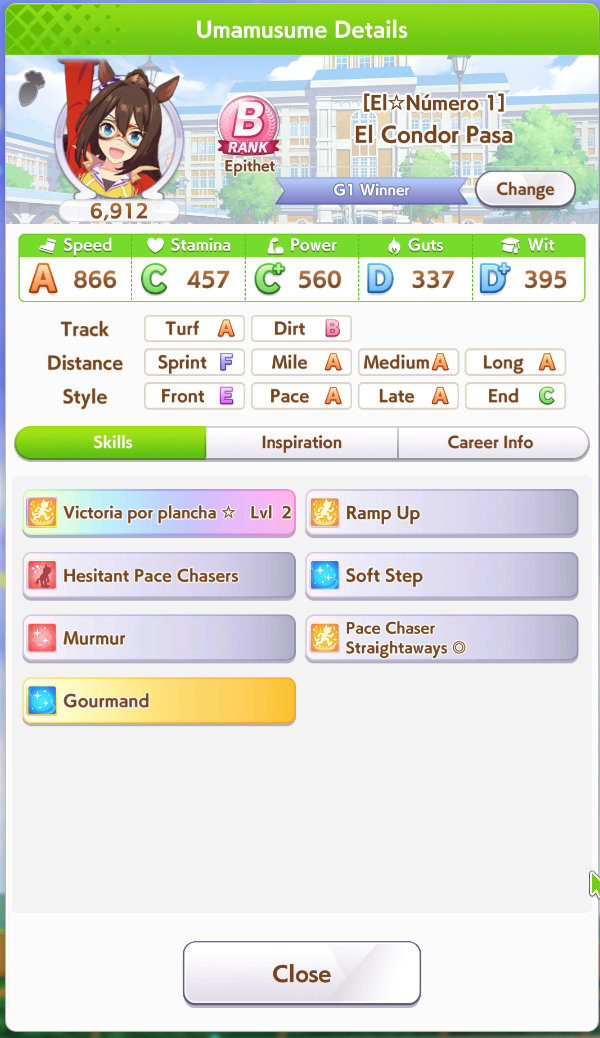The image size is (600, 1038).
Task: Switch to the Inspiration tab
Action: coord(301,442)
